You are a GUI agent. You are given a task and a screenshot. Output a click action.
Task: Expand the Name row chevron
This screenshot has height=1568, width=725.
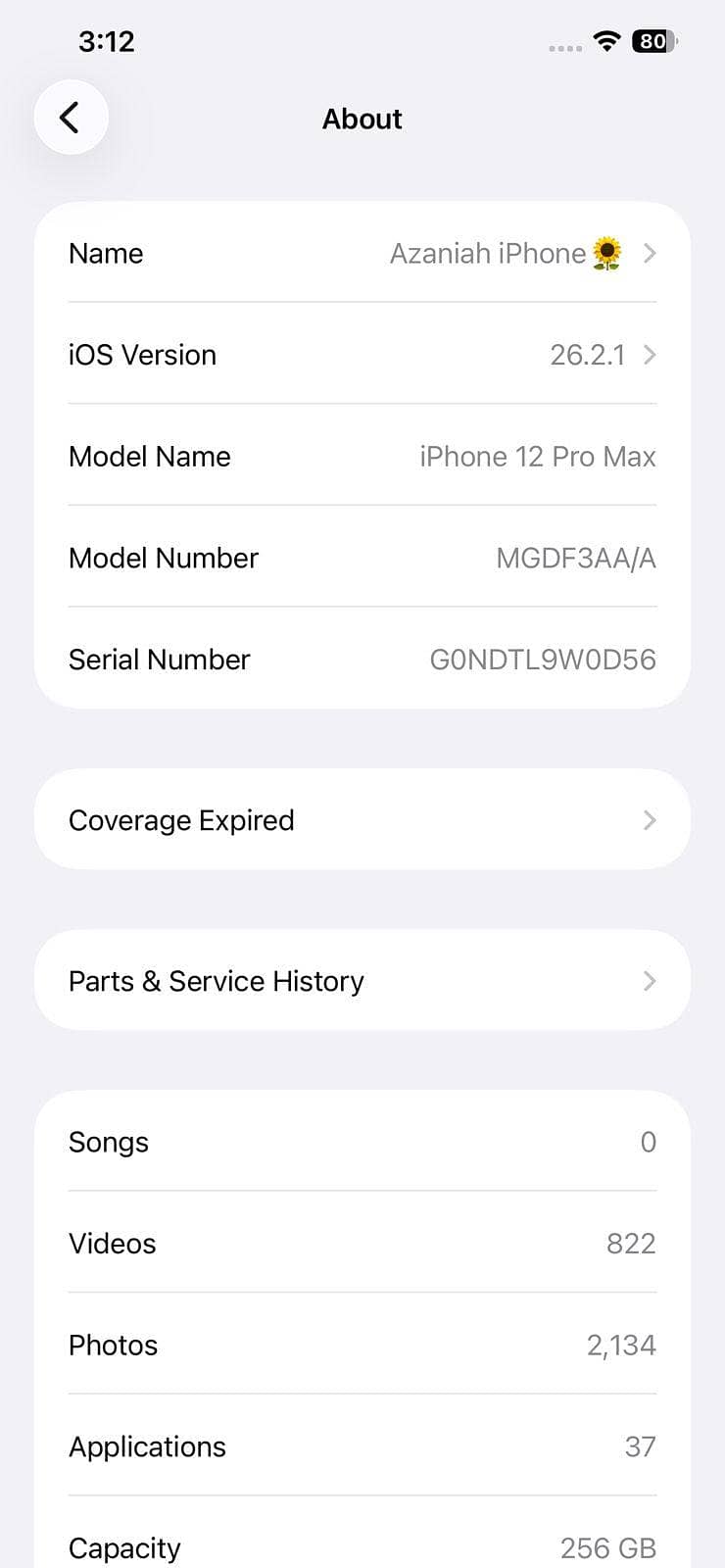[650, 253]
